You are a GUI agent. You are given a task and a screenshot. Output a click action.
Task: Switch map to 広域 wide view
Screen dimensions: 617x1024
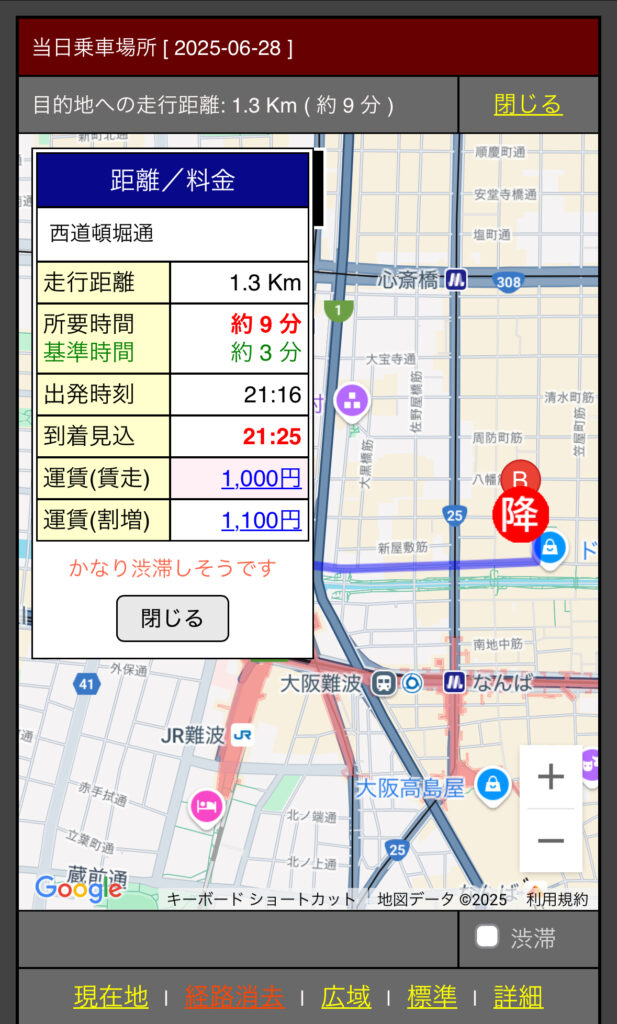click(x=346, y=997)
